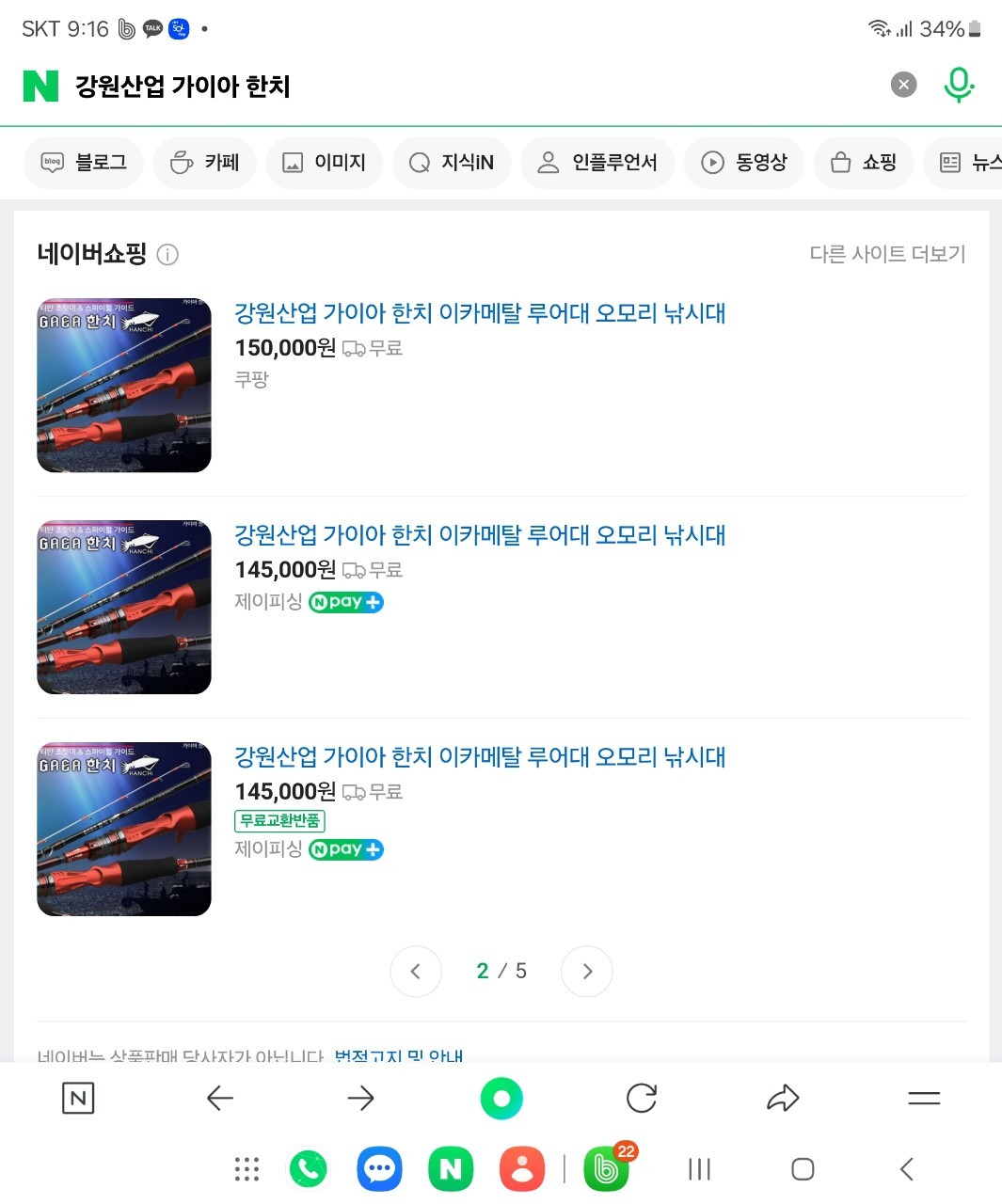Switch to the 카페 tab

pos(205,163)
